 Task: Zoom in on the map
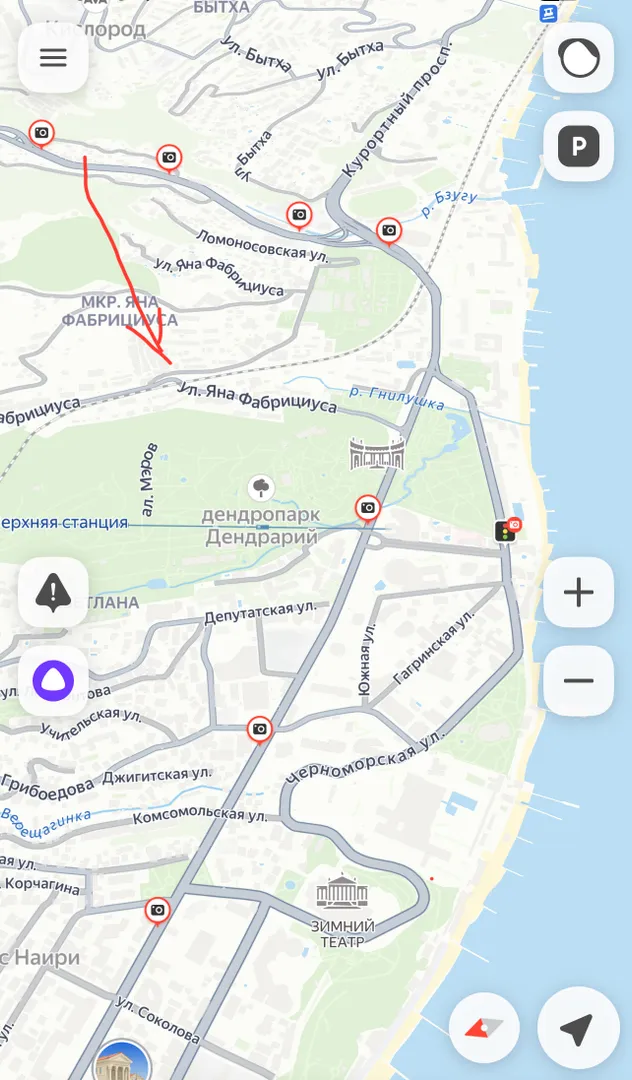point(579,593)
